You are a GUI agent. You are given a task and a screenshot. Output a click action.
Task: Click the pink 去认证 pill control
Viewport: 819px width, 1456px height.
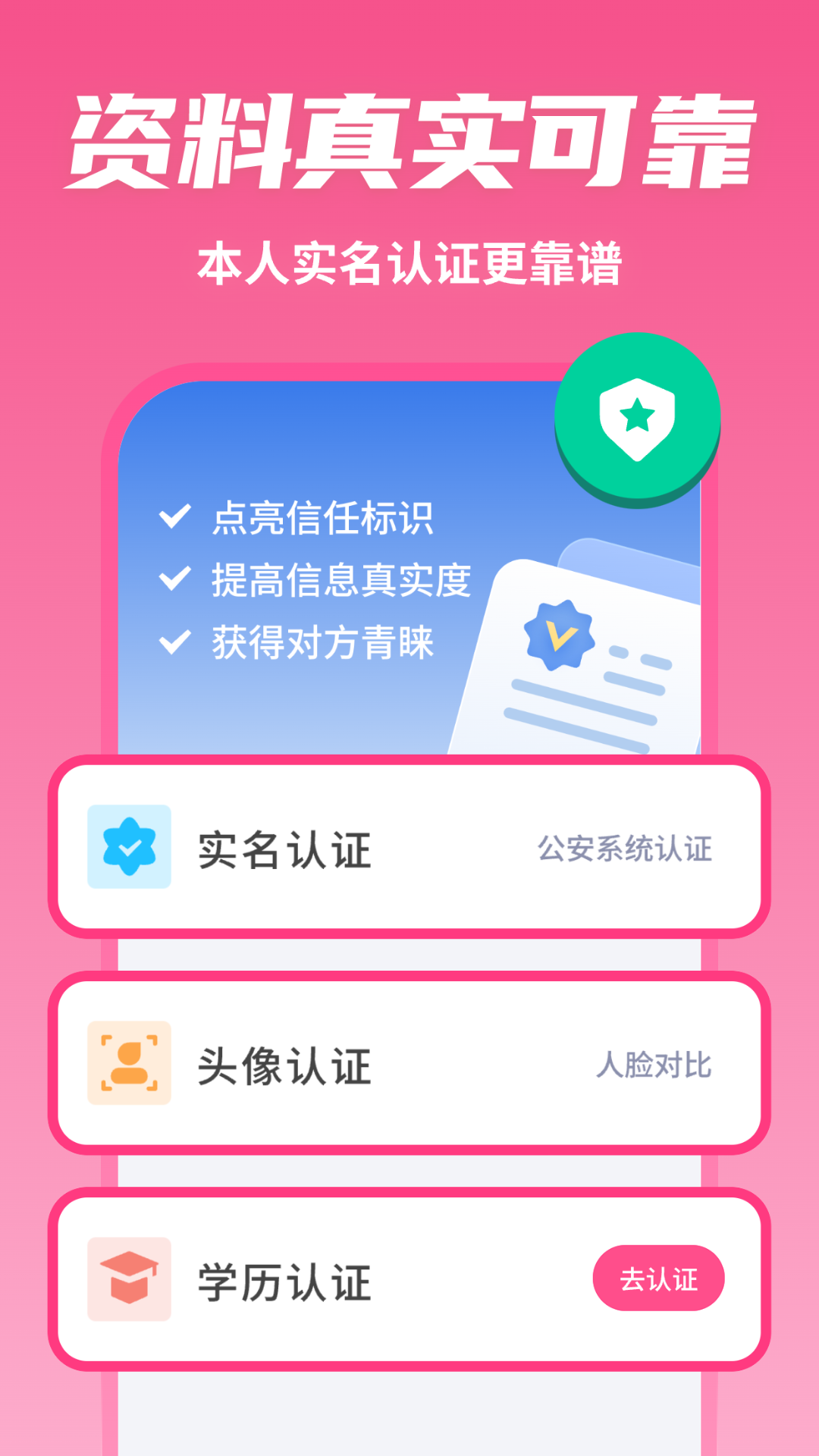tap(658, 1278)
